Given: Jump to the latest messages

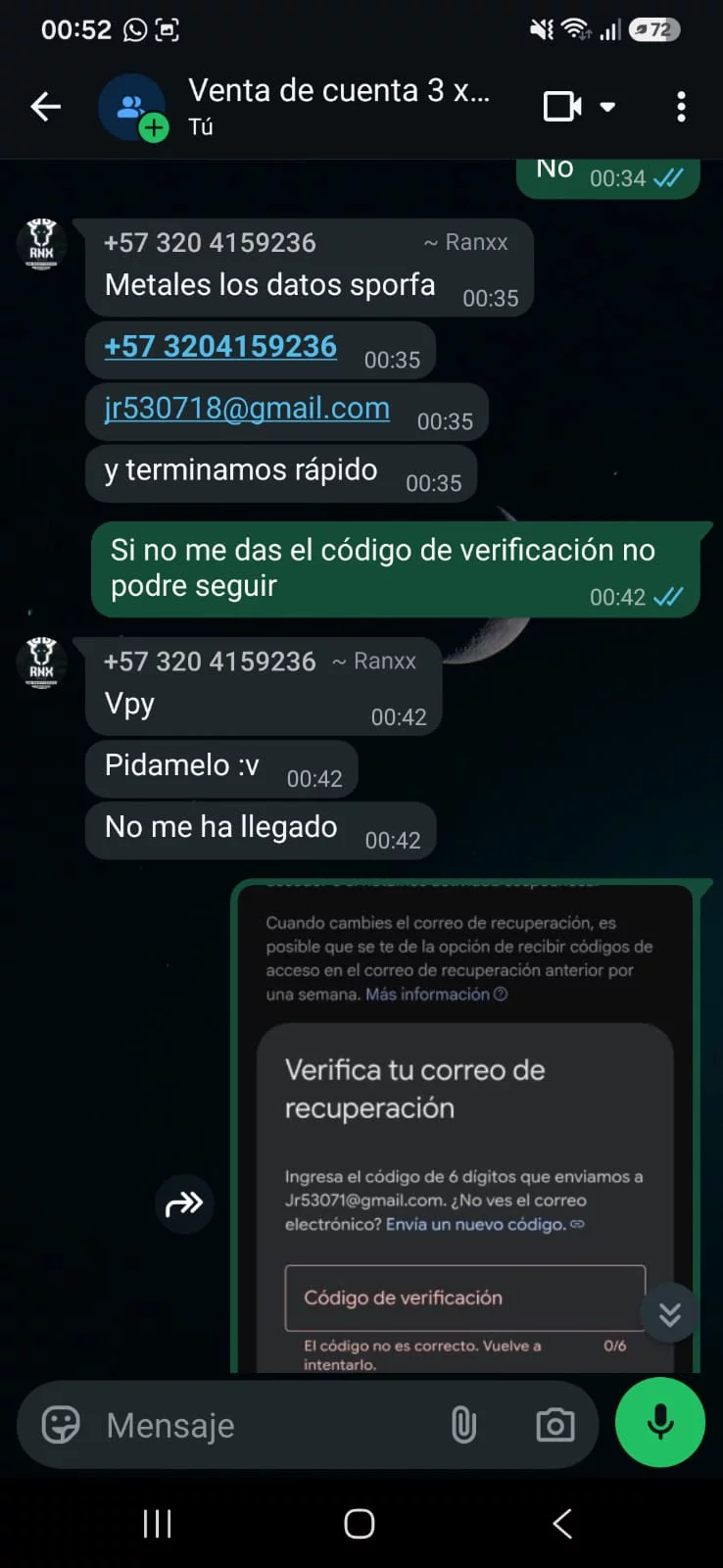Looking at the screenshot, I should (x=670, y=1313).
